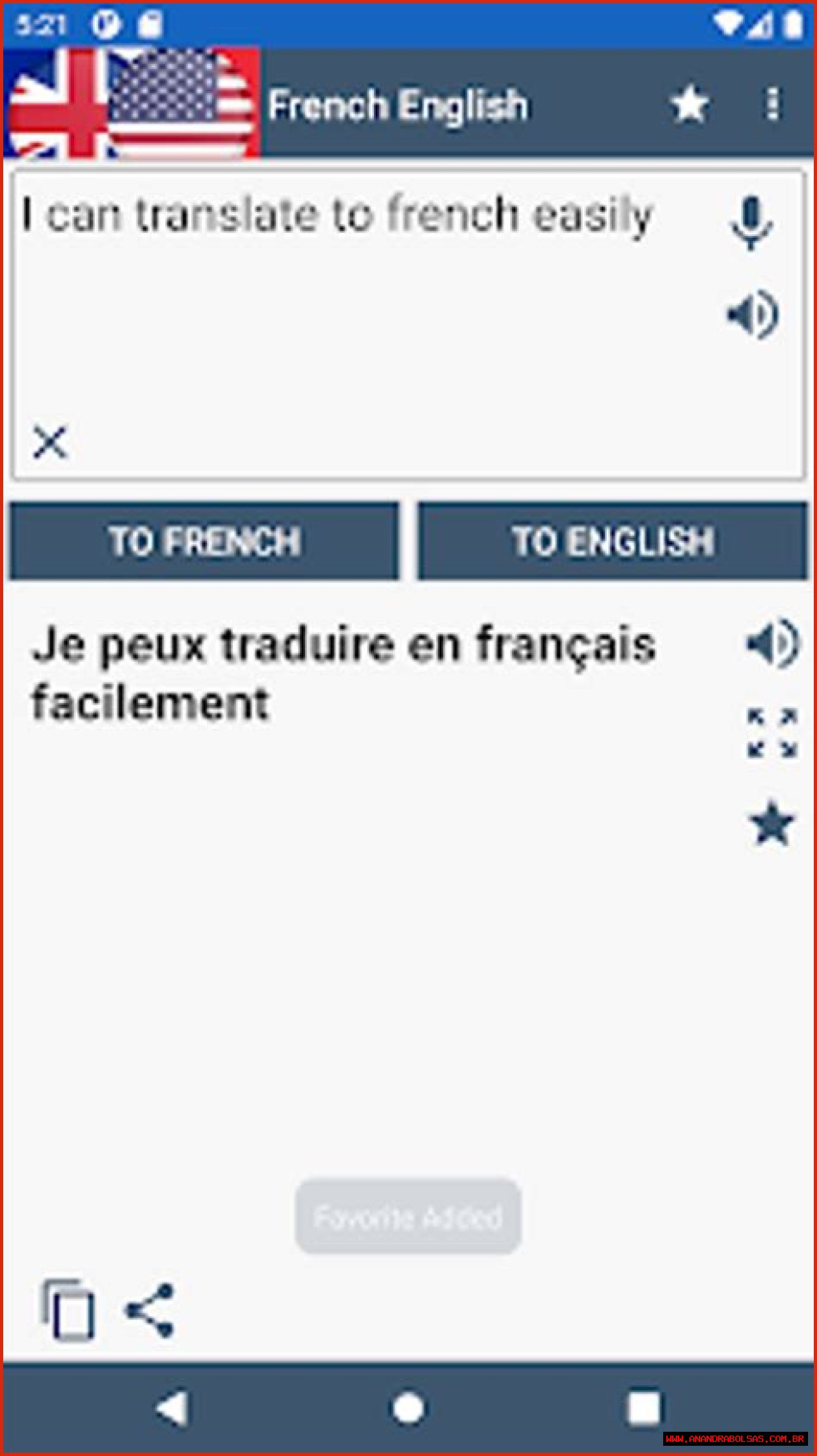Play audio of the French translation
Image resolution: width=817 pixels, height=1456 pixels.
click(772, 643)
